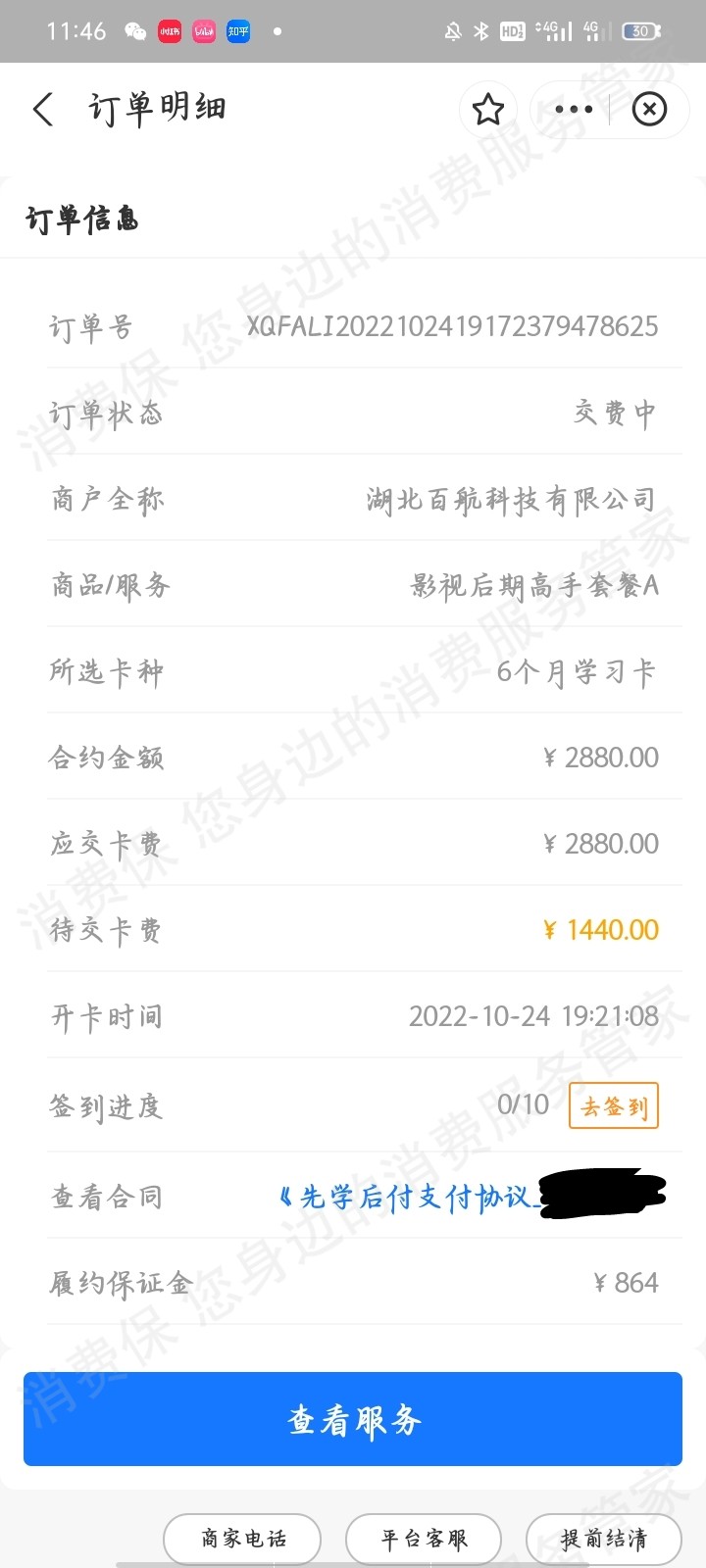Tap the 查看服务 button
Viewport: 706px width, 1568px height.
(353, 1419)
